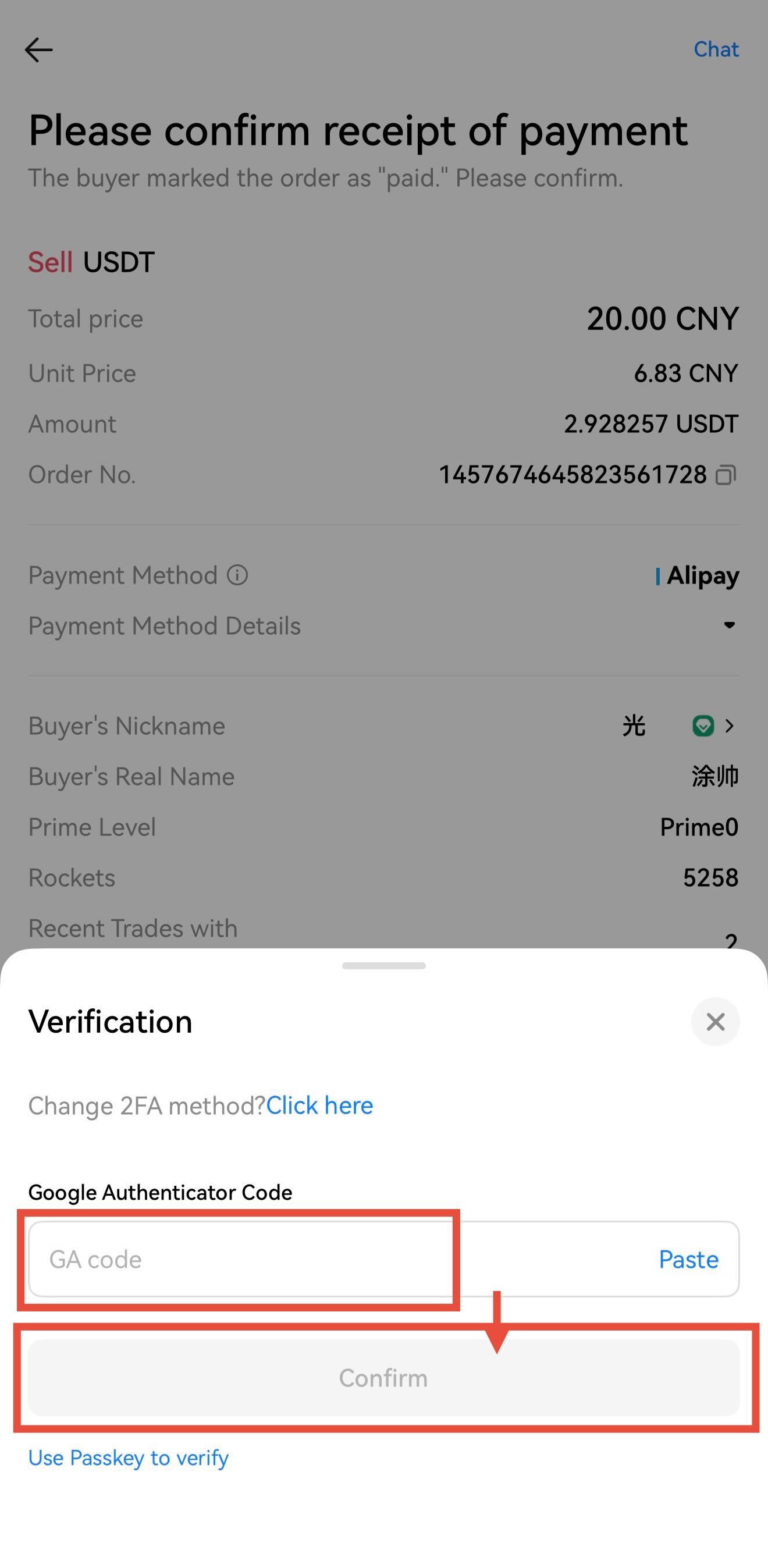Image resolution: width=768 pixels, height=1568 pixels.
Task: Close the Verification dialog
Action: (715, 1022)
